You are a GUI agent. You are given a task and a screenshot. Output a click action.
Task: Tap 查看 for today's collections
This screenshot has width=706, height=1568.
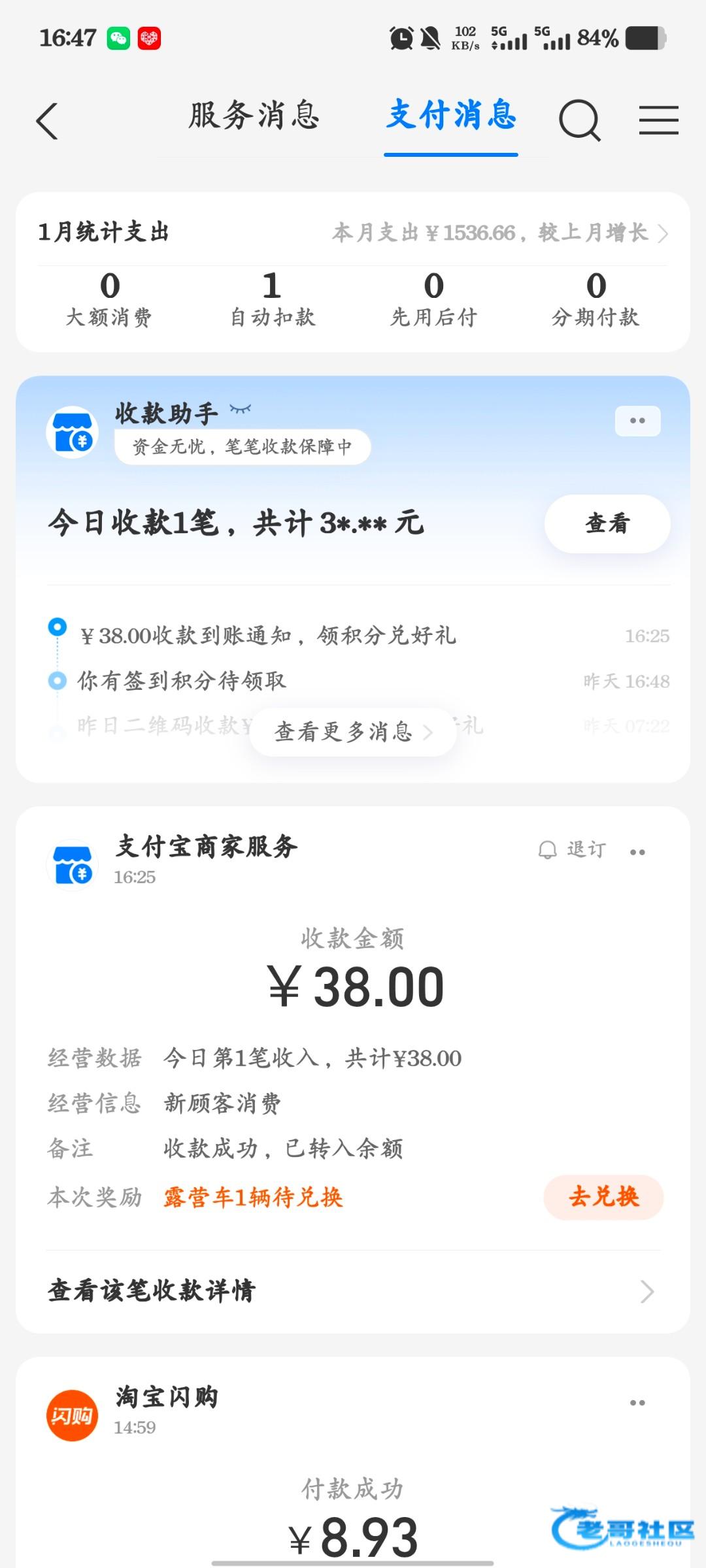click(607, 523)
